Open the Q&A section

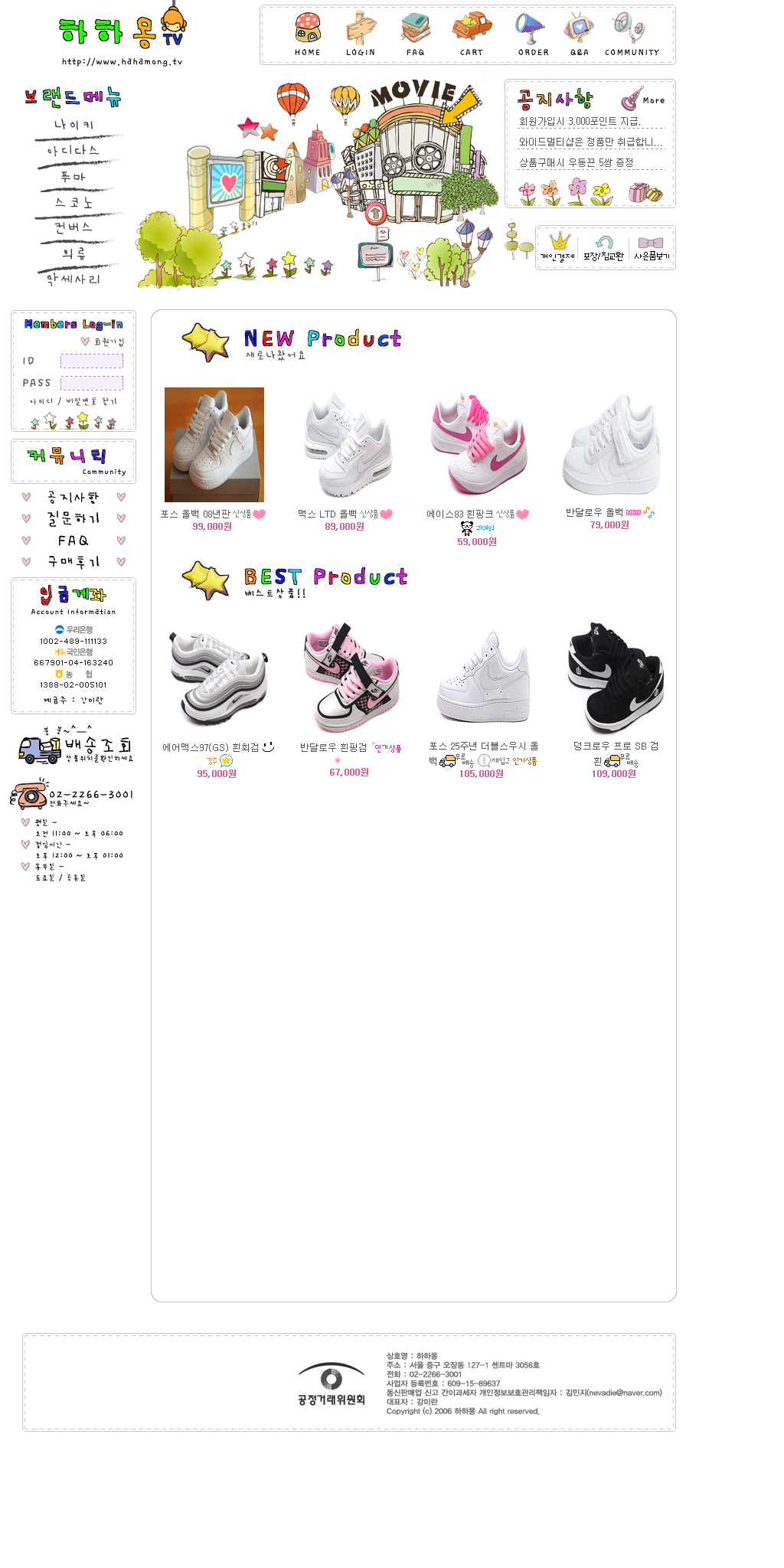pos(580,34)
